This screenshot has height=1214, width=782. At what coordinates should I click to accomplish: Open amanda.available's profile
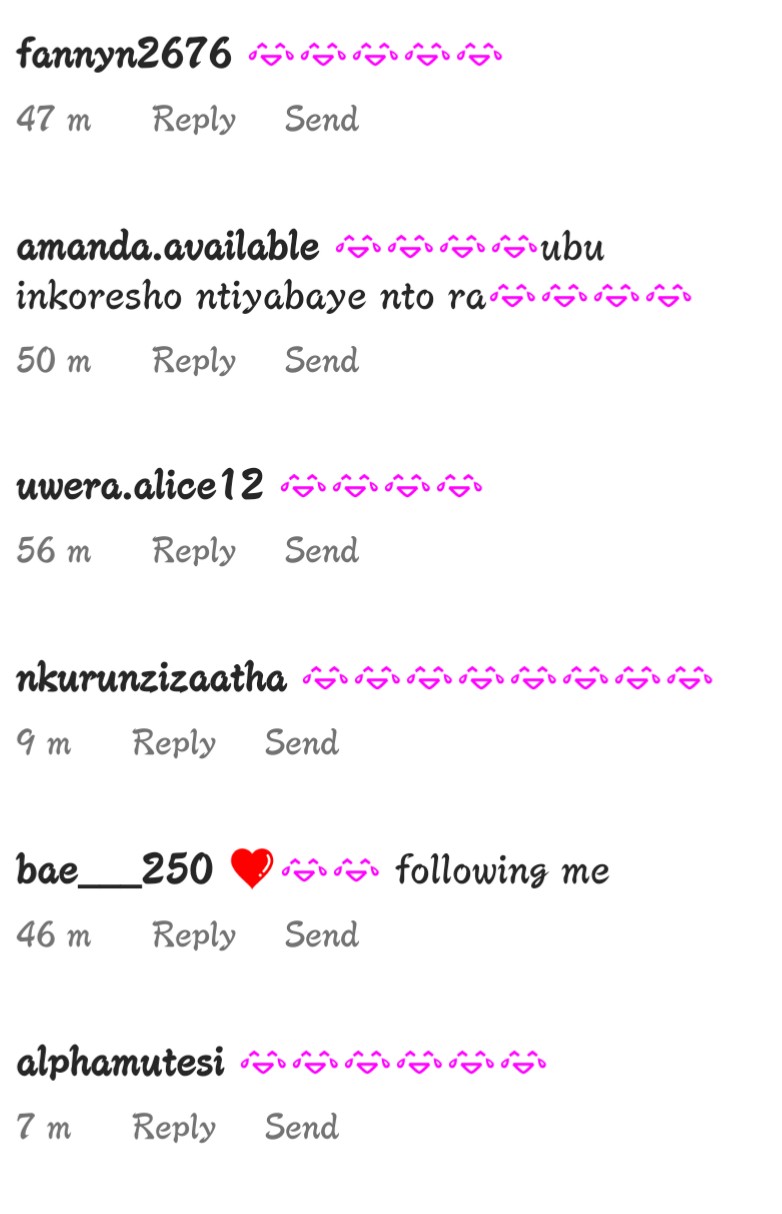pyautogui.click(x=168, y=246)
